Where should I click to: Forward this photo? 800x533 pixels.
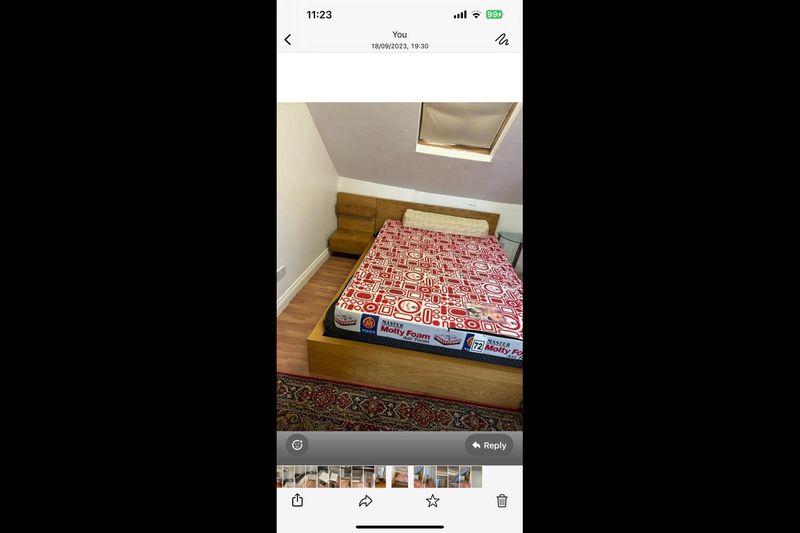click(365, 501)
